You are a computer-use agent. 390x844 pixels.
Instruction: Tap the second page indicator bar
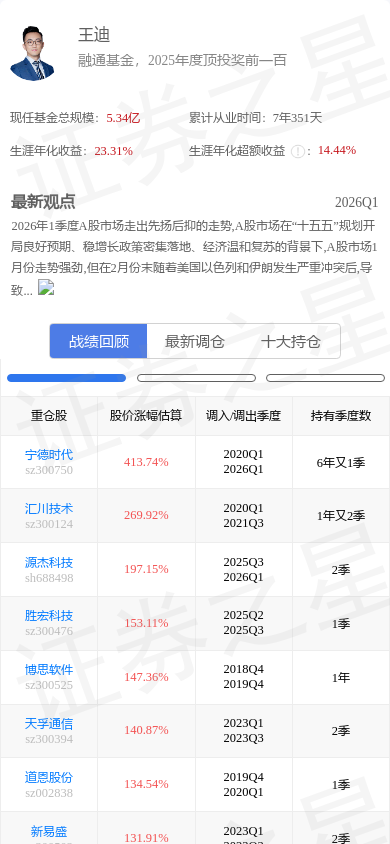[x=196, y=378]
